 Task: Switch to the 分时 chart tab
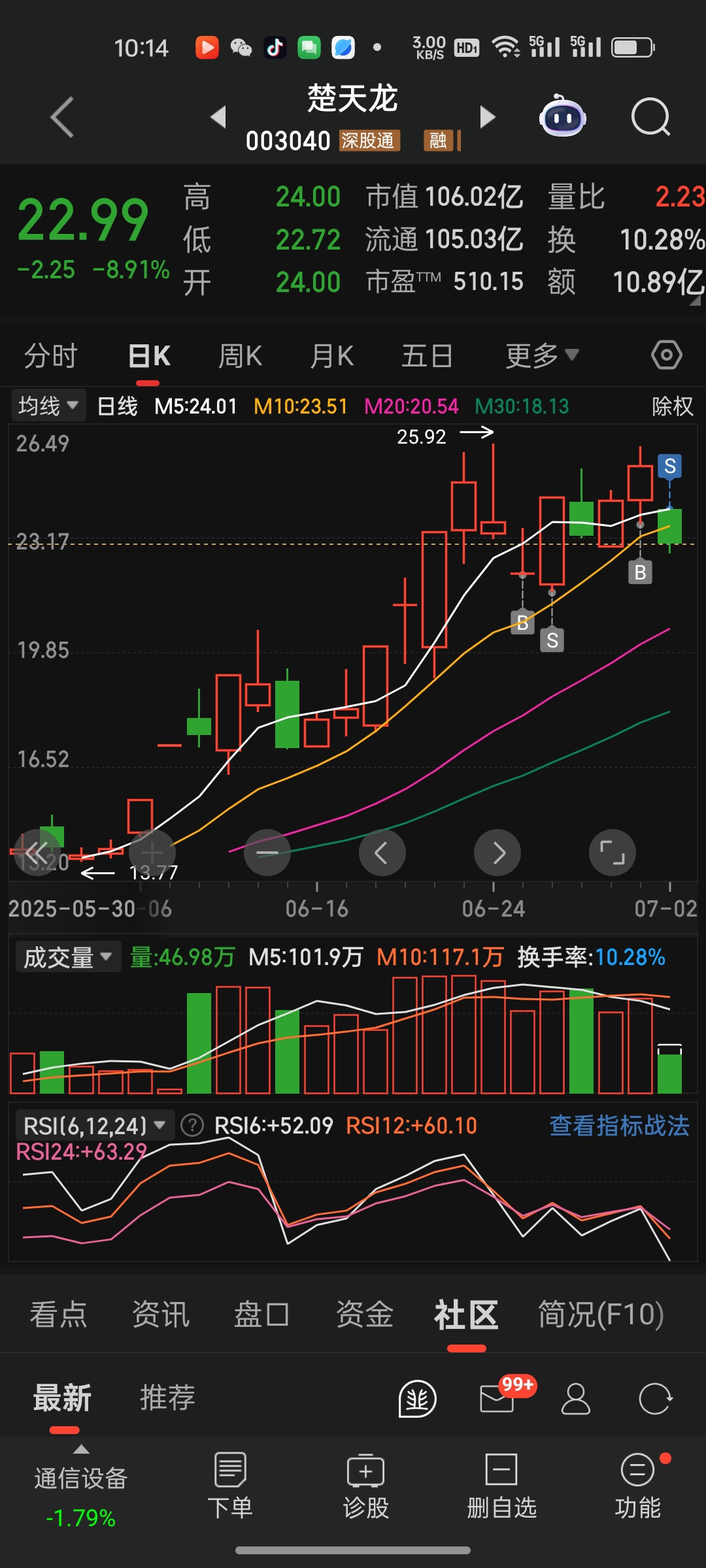(51, 356)
